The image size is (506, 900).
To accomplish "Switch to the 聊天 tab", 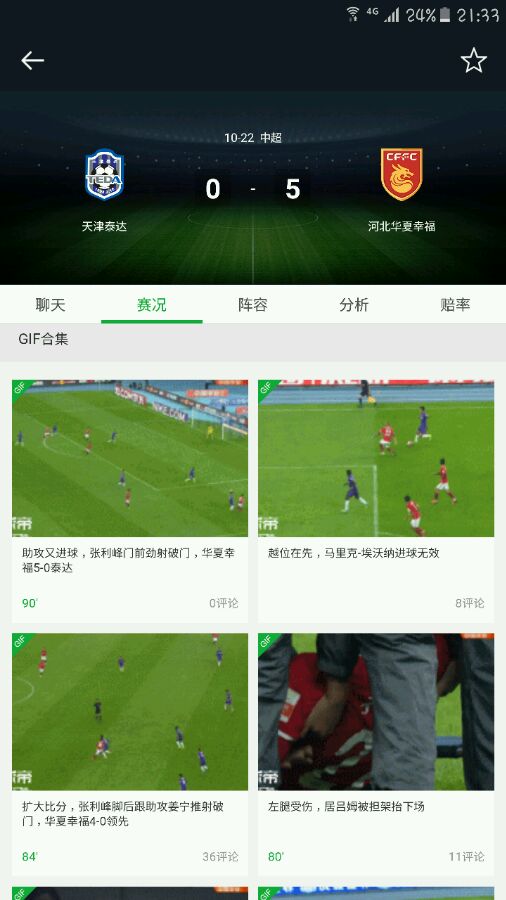I will (50, 305).
